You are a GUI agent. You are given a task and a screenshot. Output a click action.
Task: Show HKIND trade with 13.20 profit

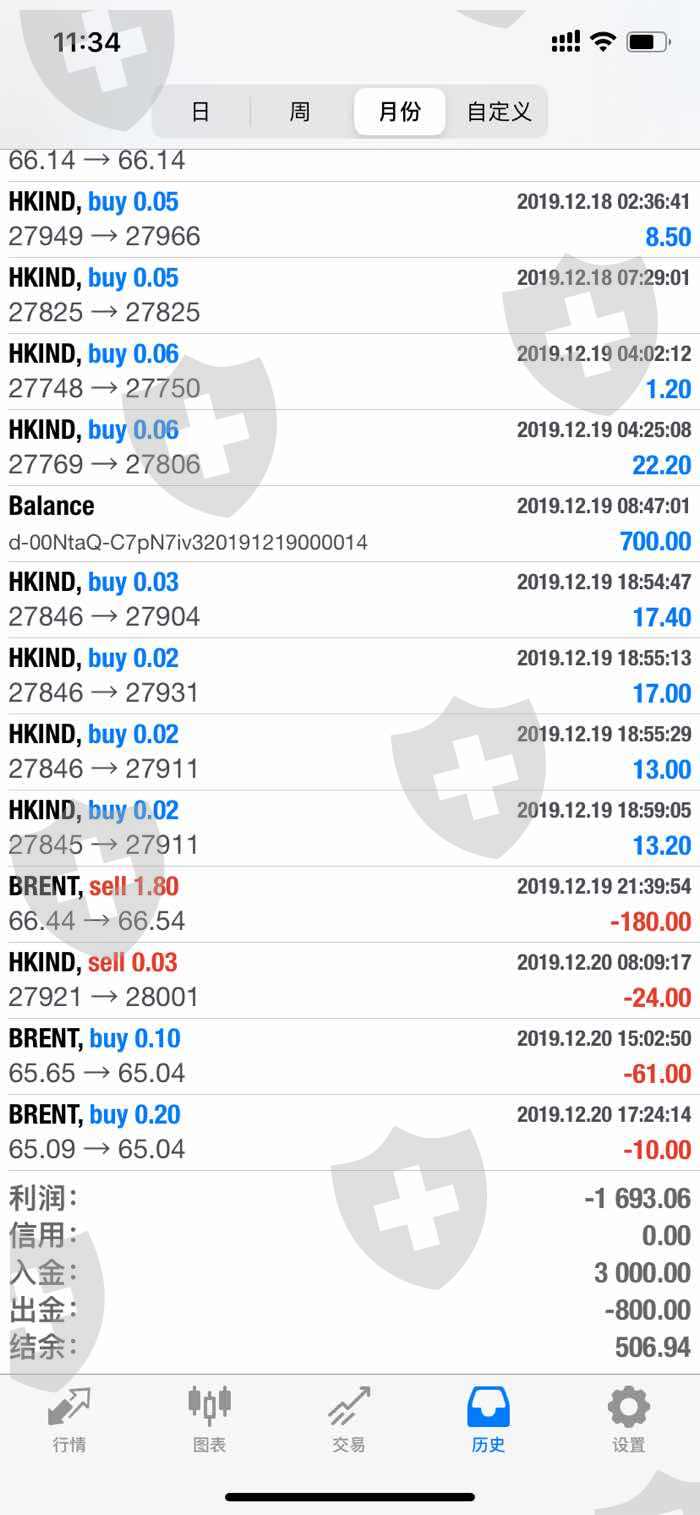pos(350,828)
